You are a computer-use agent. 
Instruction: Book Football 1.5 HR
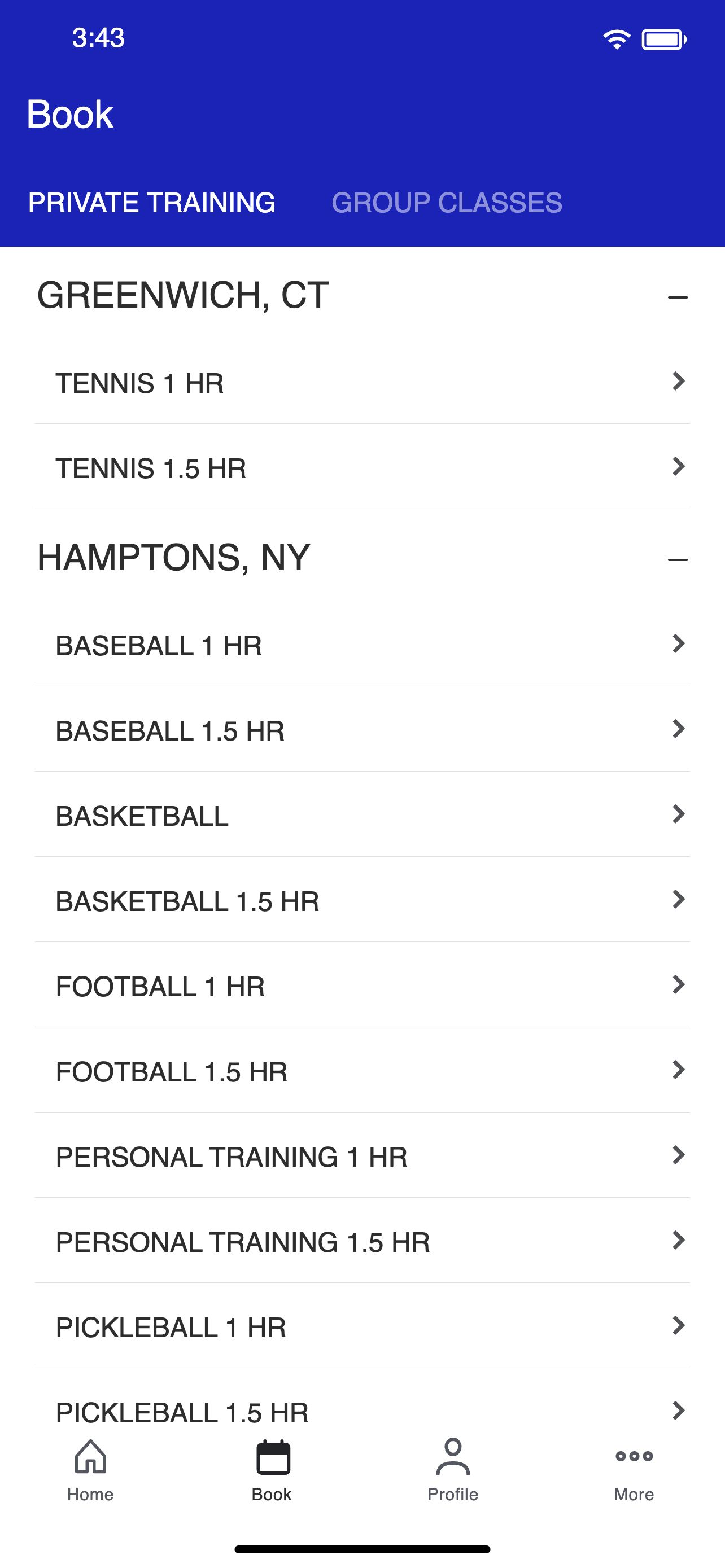point(362,1071)
